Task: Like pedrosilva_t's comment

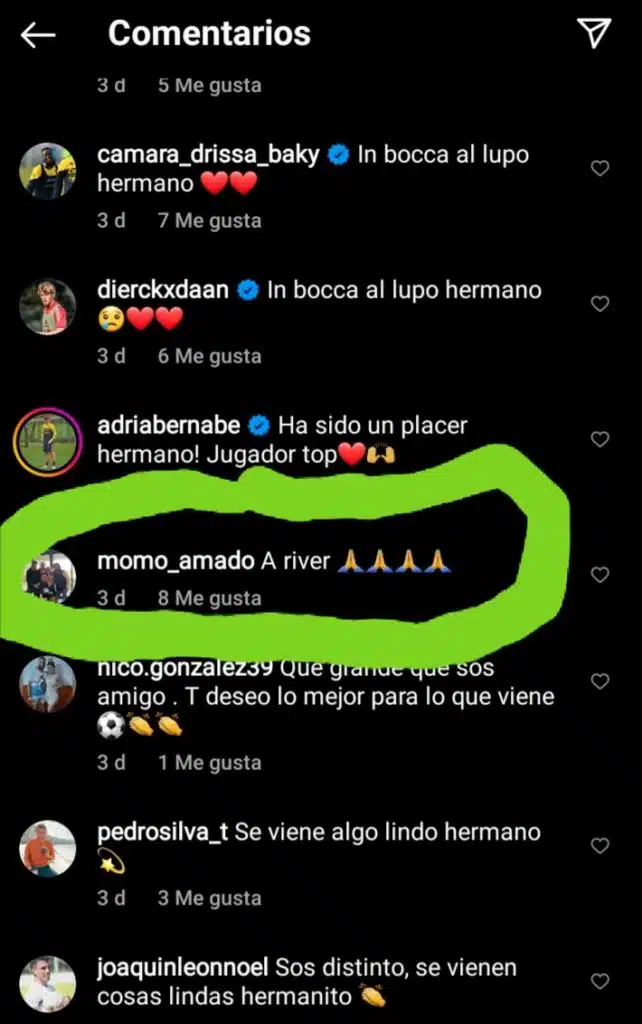Action: pos(600,846)
